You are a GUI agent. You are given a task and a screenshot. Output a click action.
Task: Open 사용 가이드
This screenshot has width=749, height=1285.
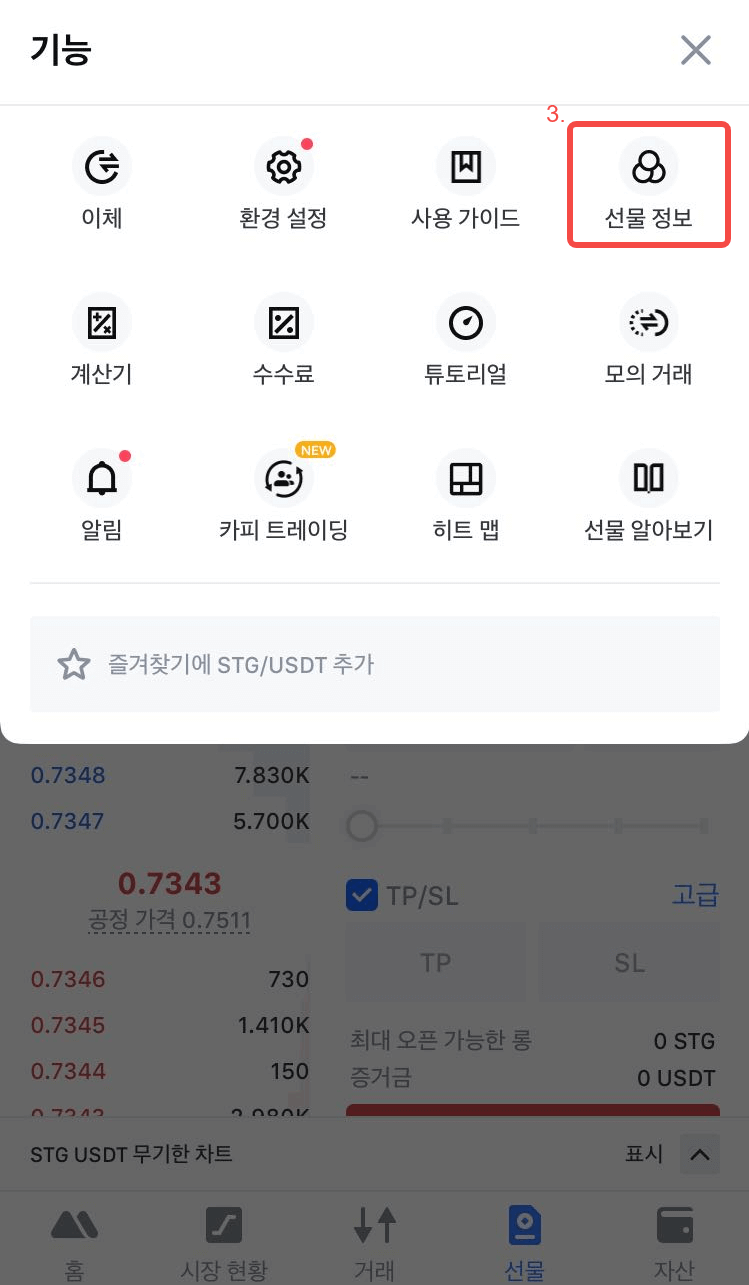click(x=466, y=185)
